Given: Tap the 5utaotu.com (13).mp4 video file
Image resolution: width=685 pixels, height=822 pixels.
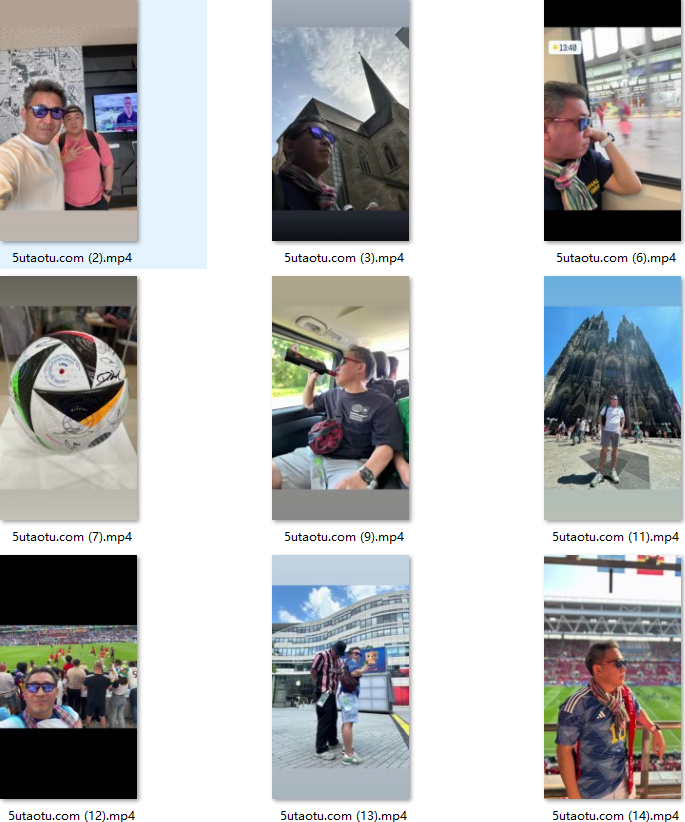Looking at the screenshot, I should coord(340,677).
